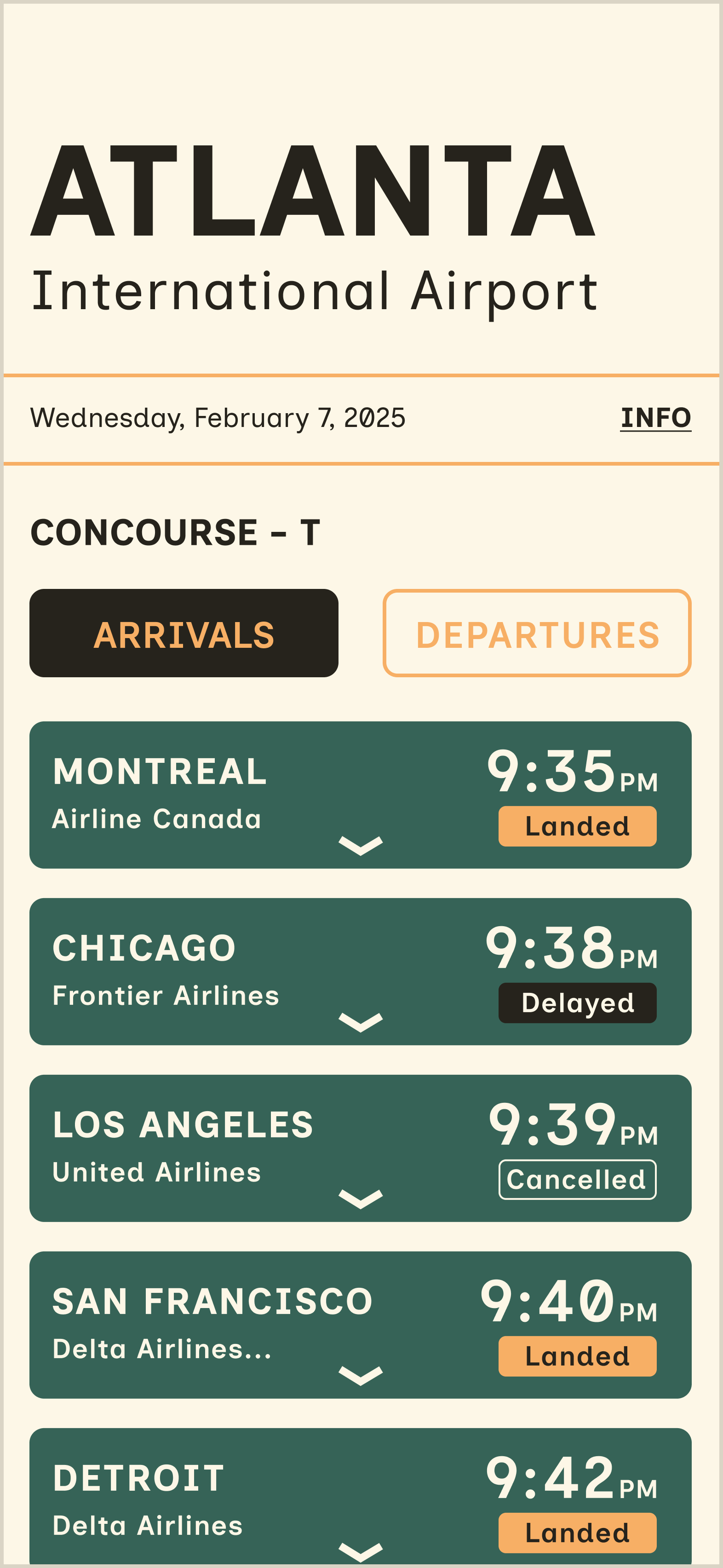Select the Arrivals tab
The width and height of the screenshot is (723, 1568).
tap(184, 633)
